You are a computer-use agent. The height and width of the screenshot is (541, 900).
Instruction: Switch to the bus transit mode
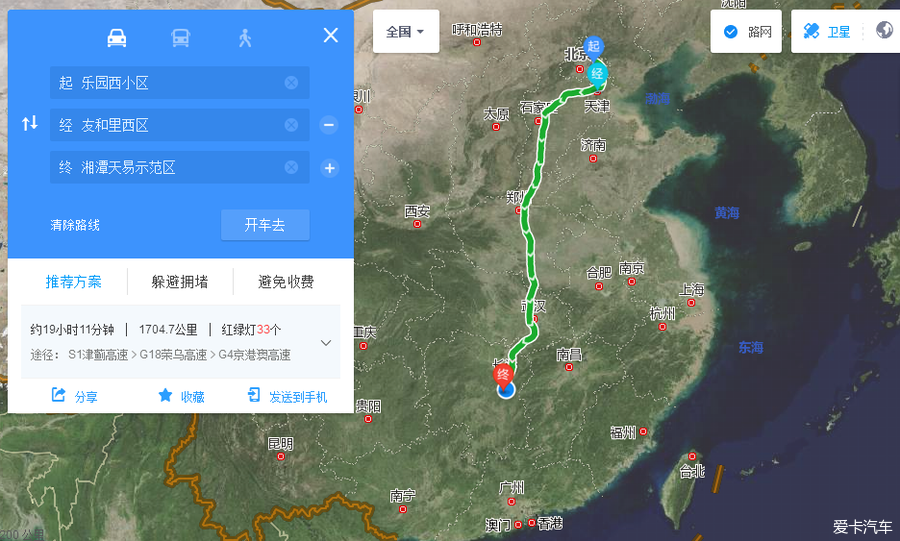[x=180, y=38]
